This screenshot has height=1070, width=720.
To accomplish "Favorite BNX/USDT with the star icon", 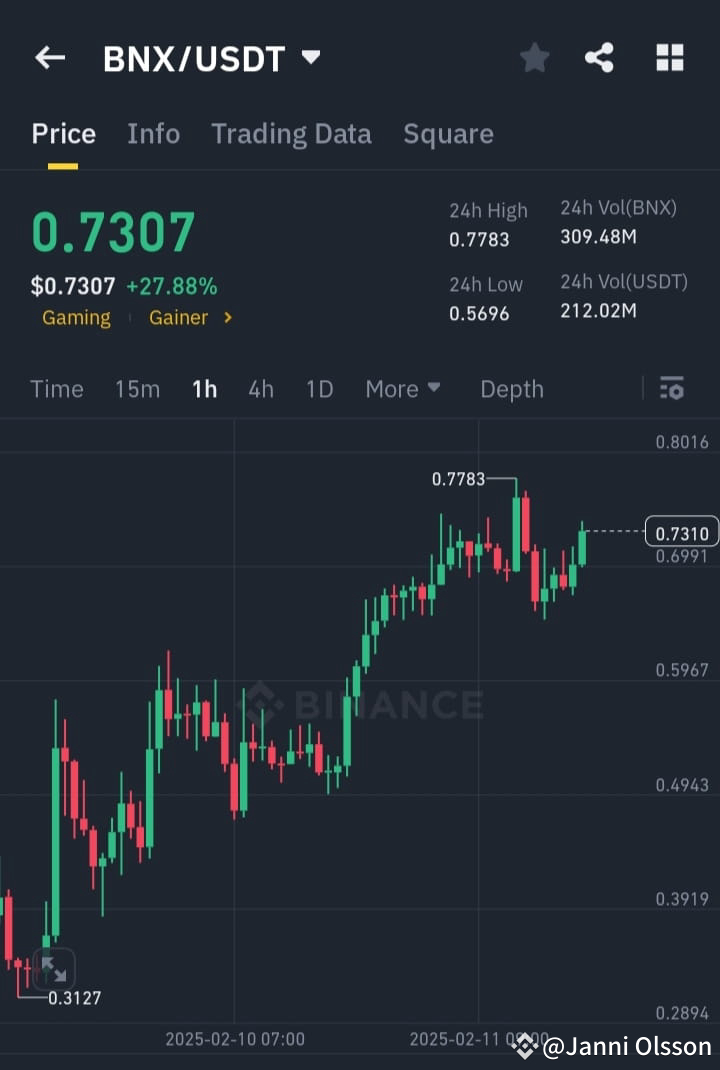I will coord(534,57).
